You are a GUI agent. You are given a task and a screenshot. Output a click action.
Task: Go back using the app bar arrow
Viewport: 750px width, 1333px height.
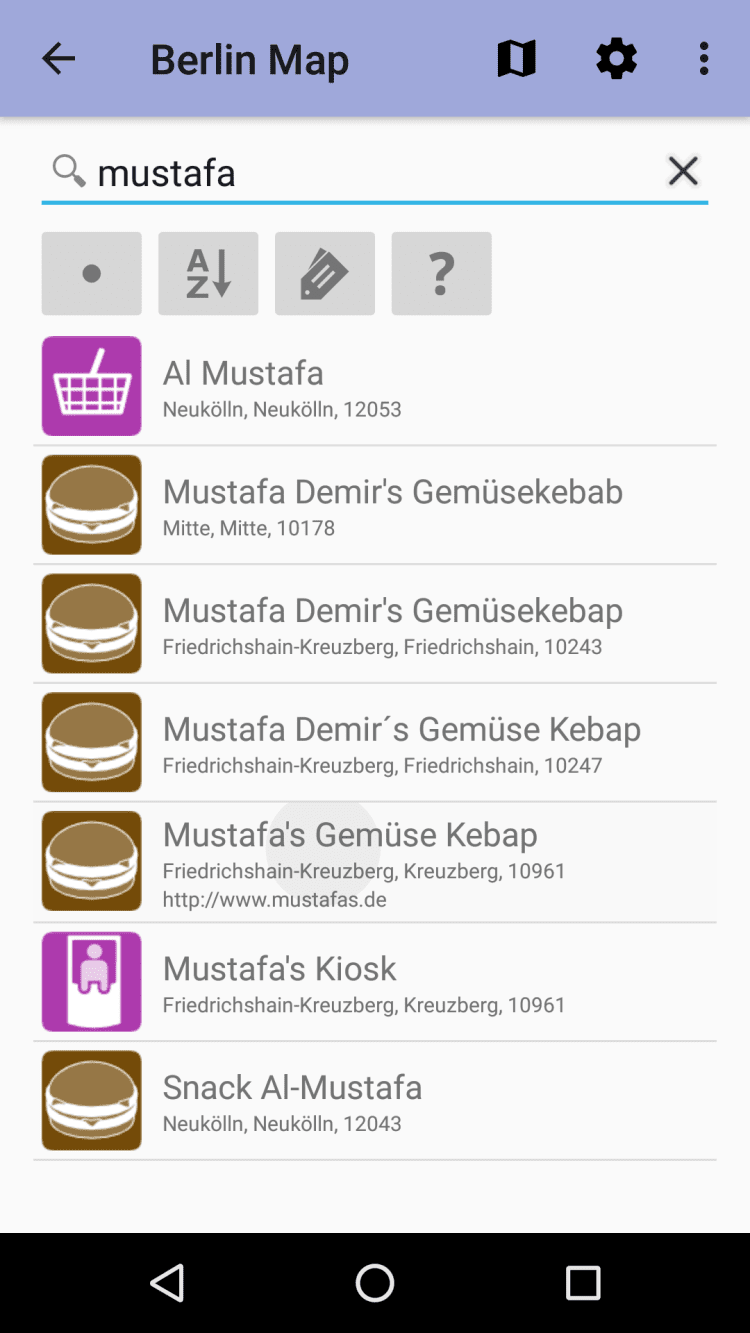pyautogui.click(x=58, y=59)
